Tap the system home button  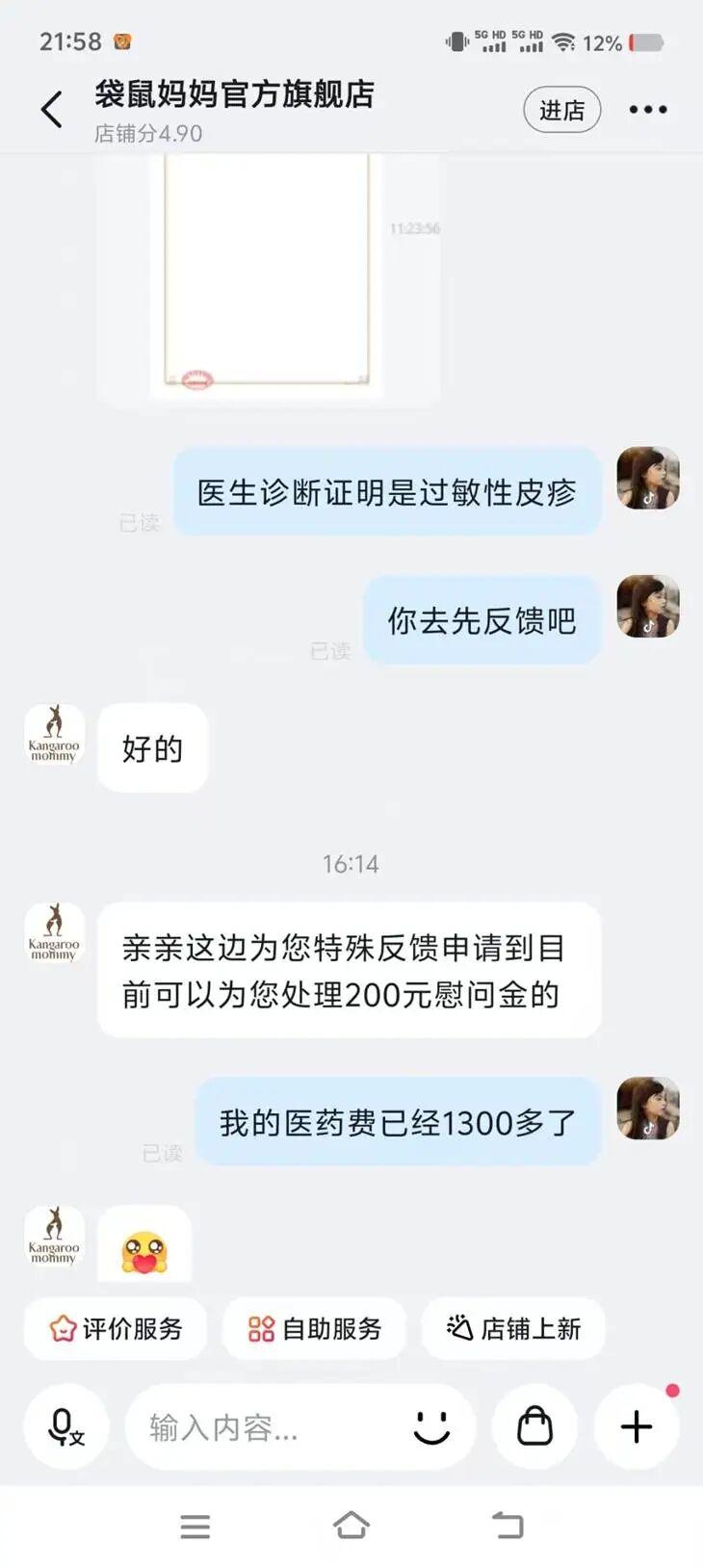pyautogui.click(x=351, y=1526)
